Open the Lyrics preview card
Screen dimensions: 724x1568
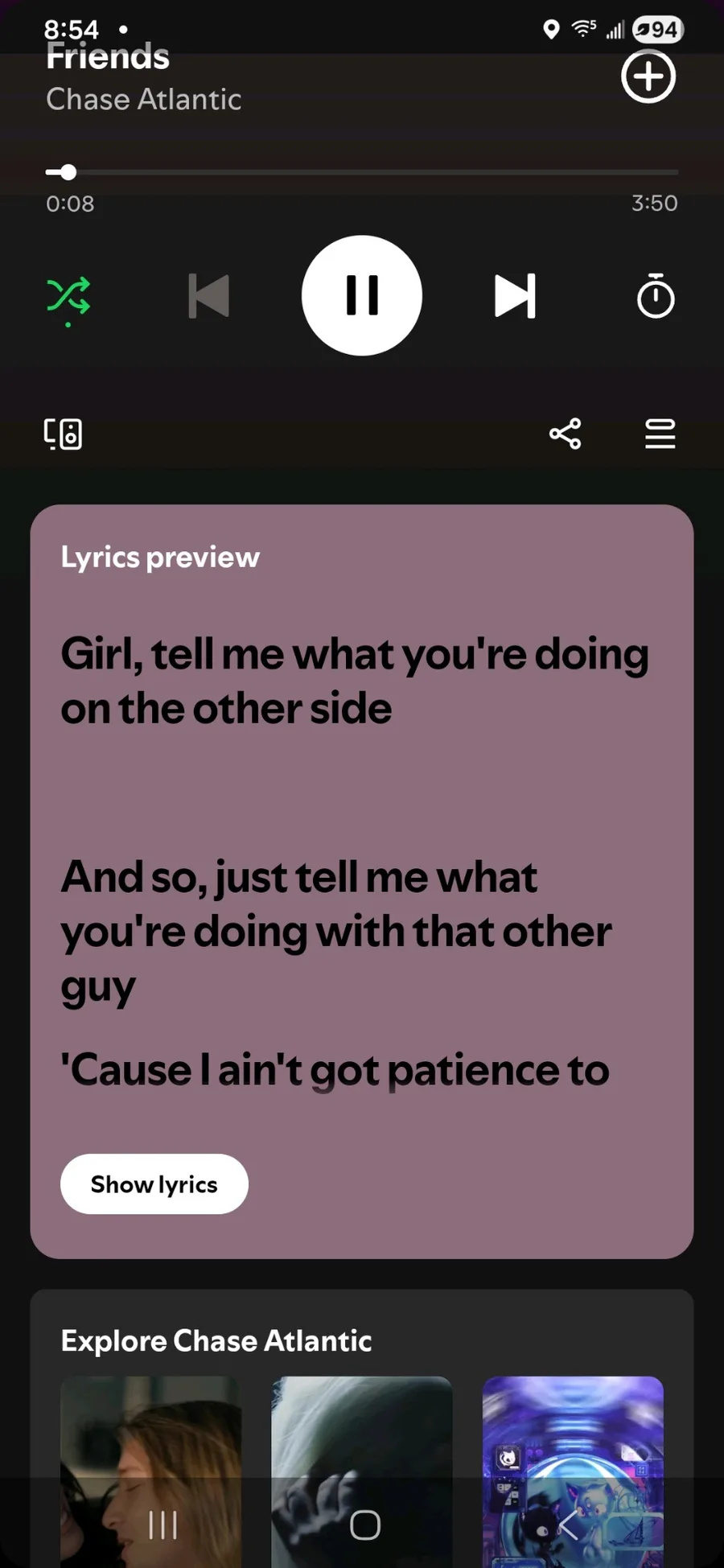(362, 805)
